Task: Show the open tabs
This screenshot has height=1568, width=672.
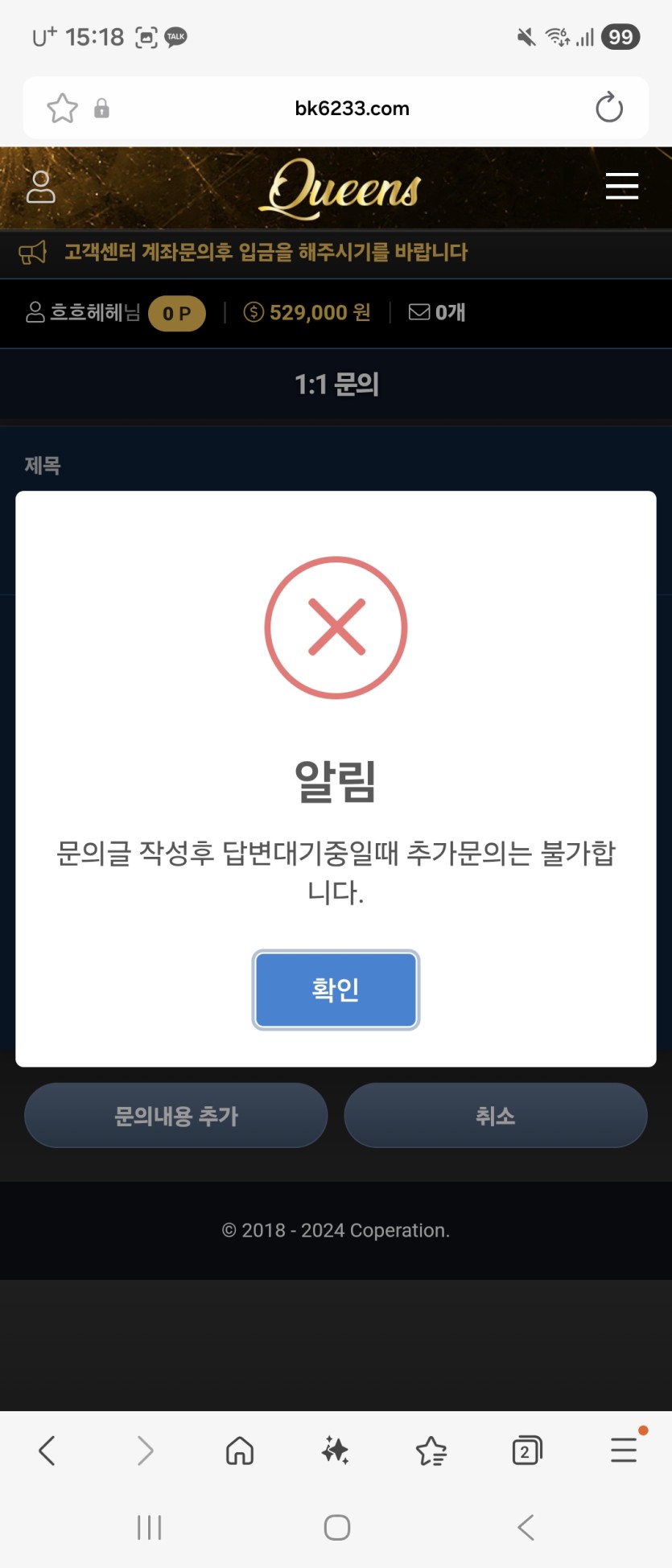Action: point(526,1451)
